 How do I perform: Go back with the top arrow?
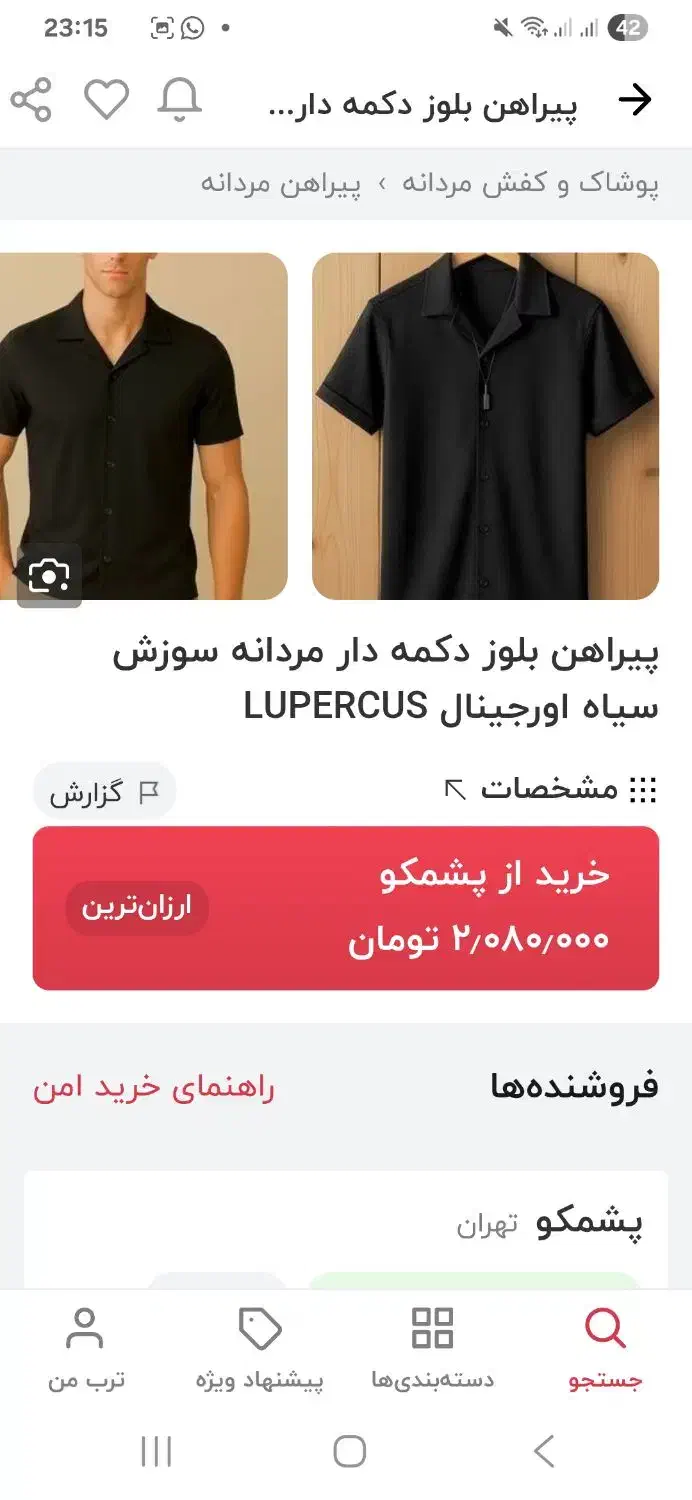[635, 100]
